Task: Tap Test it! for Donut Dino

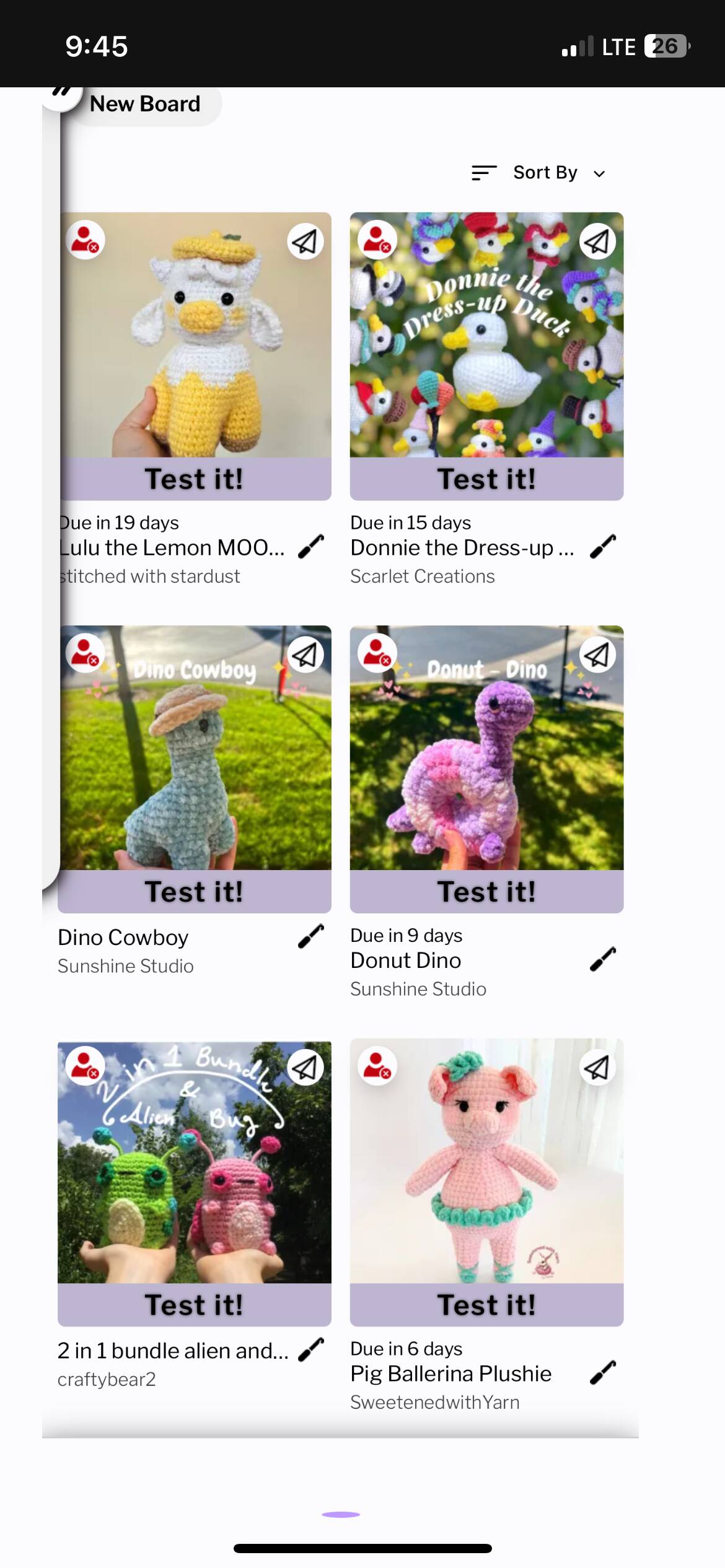Action: click(486, 892)
